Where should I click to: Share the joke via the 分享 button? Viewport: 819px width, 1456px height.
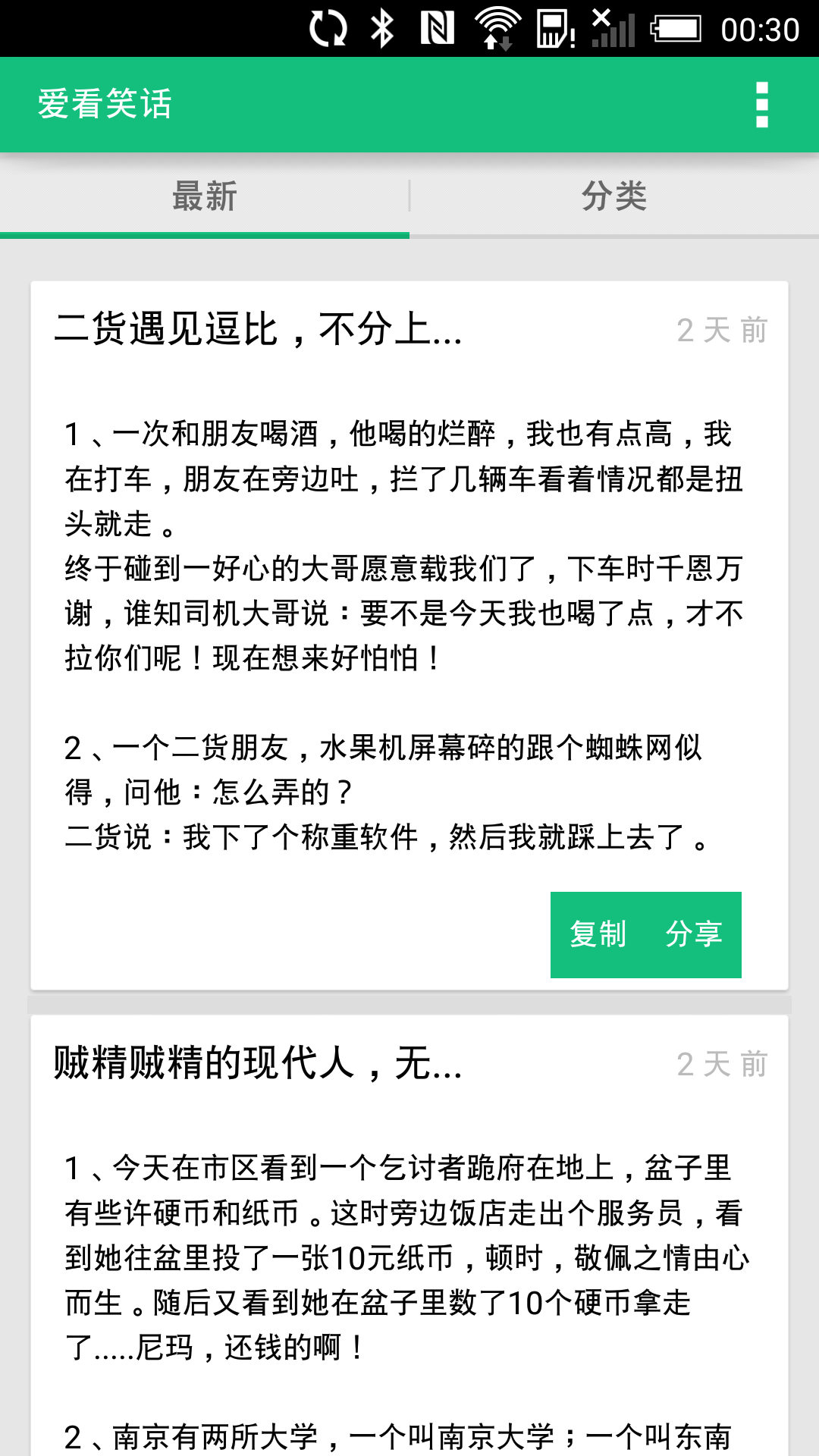(x=695, y=934)
